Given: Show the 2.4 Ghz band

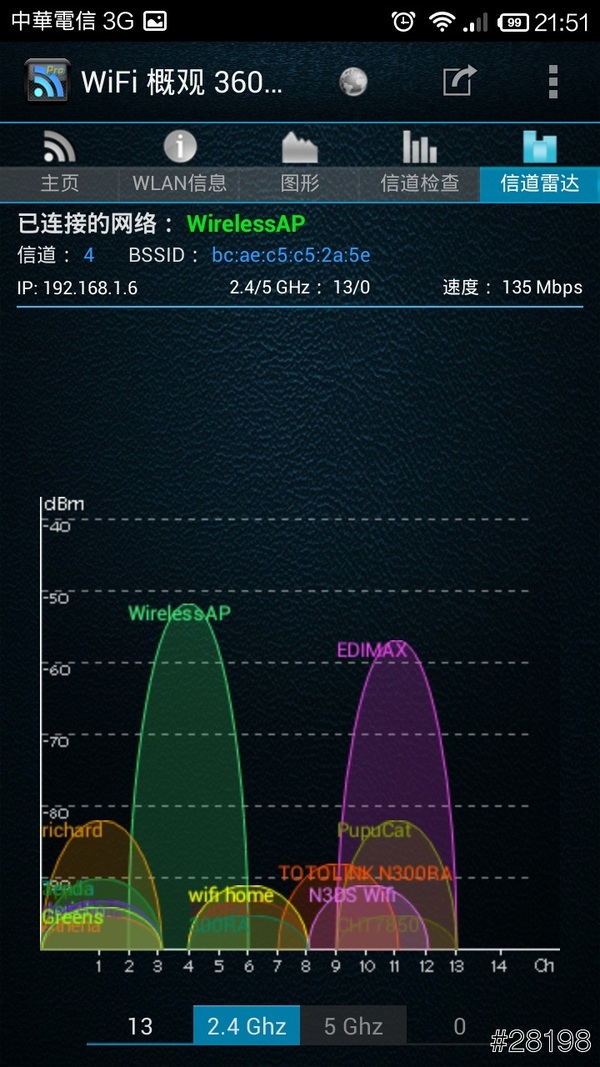Looking at the screenshot, I should 246,1025.
